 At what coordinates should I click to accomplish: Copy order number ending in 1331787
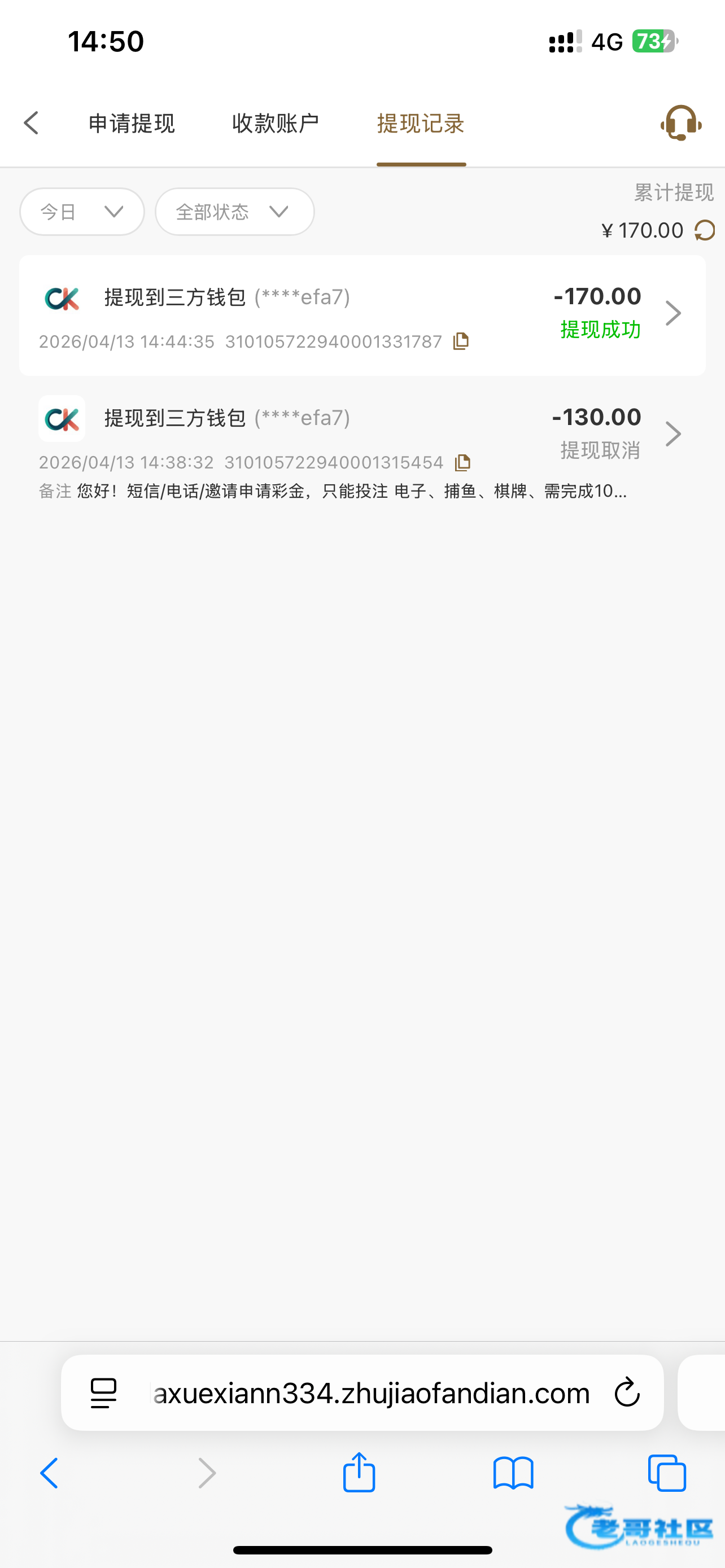pyautogui.click(x=461, y=341)
